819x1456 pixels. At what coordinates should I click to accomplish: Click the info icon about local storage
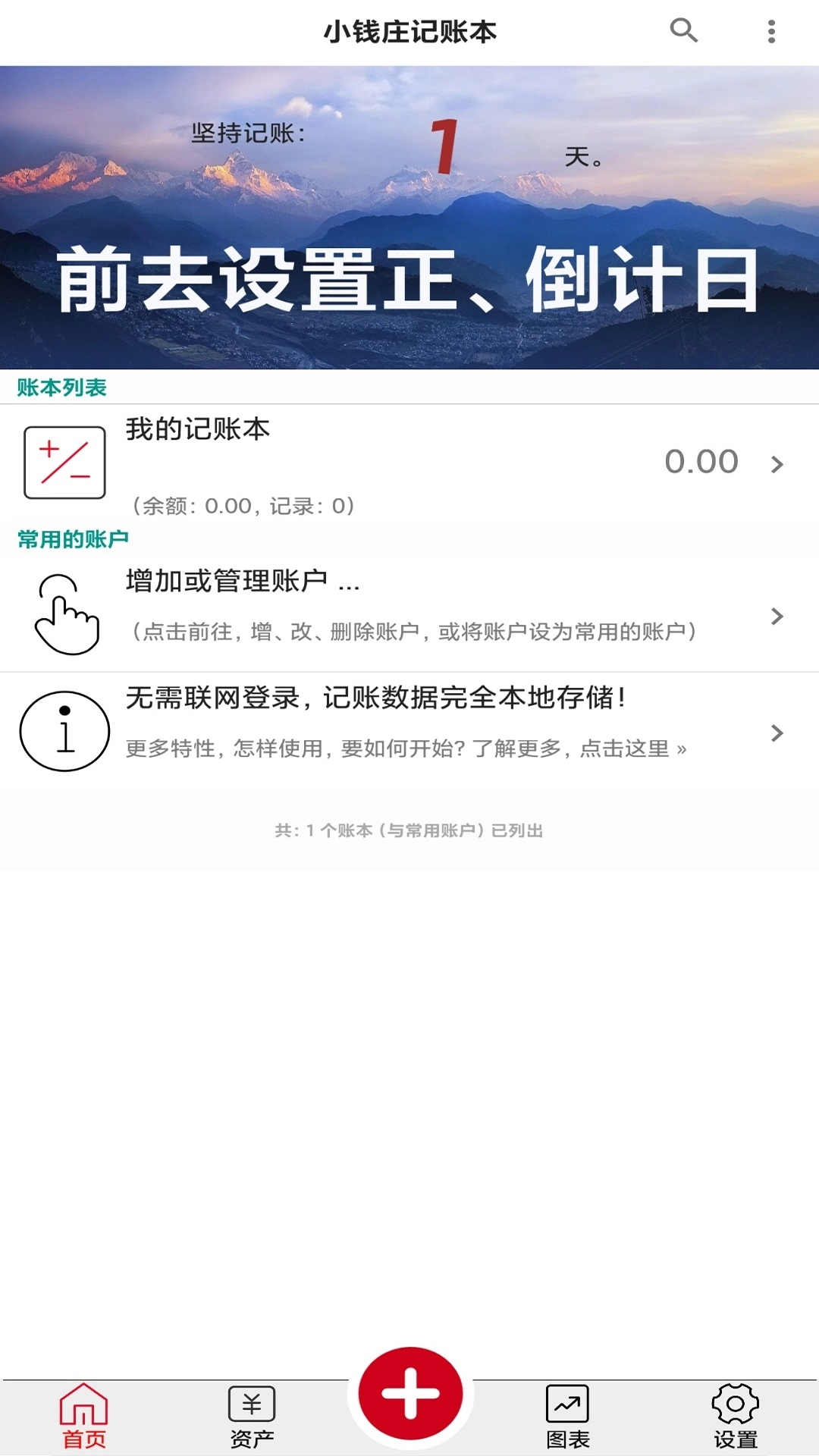[67, 732]
